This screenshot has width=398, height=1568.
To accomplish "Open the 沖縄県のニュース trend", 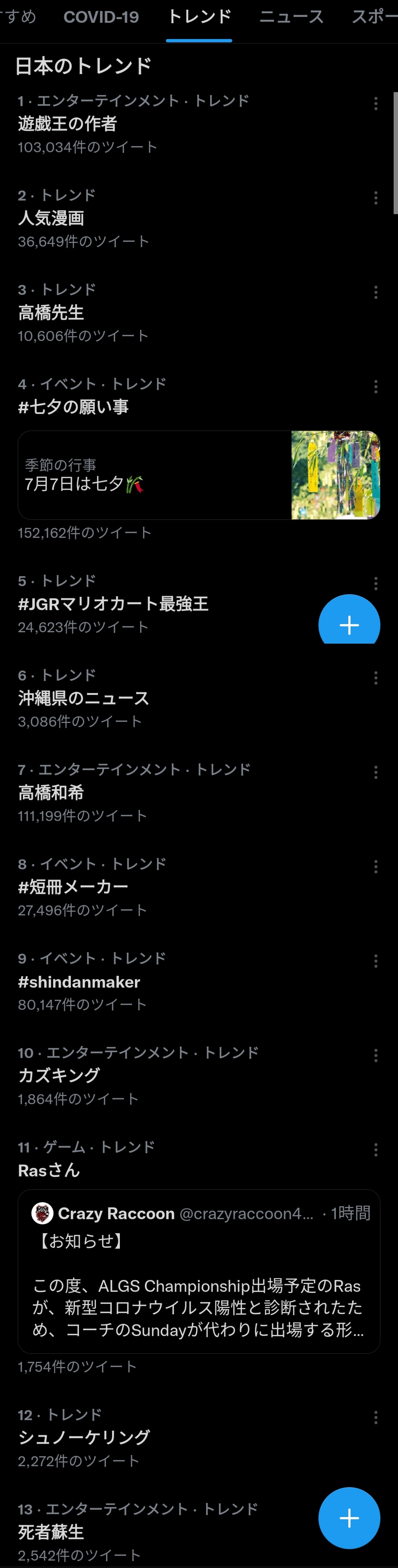I will click(x=83, y=698).
